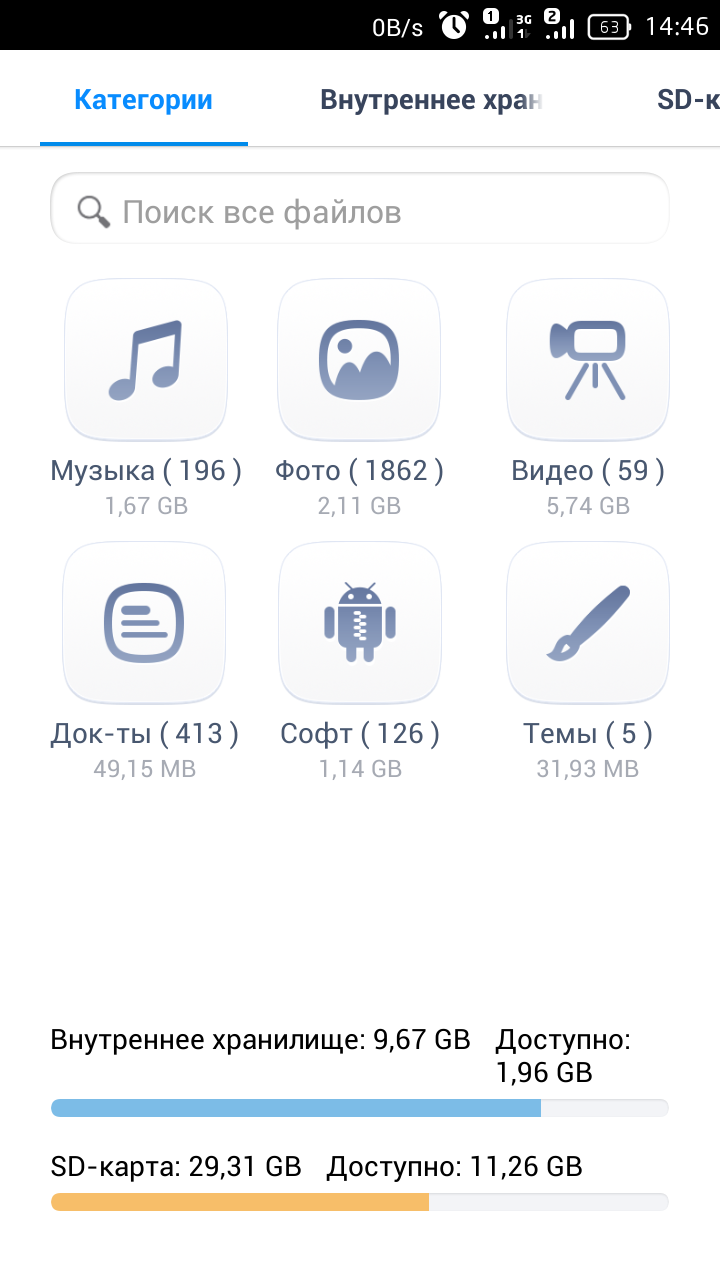
Task: Tap the Поиск все файлов search field
Action: point(360,211)
